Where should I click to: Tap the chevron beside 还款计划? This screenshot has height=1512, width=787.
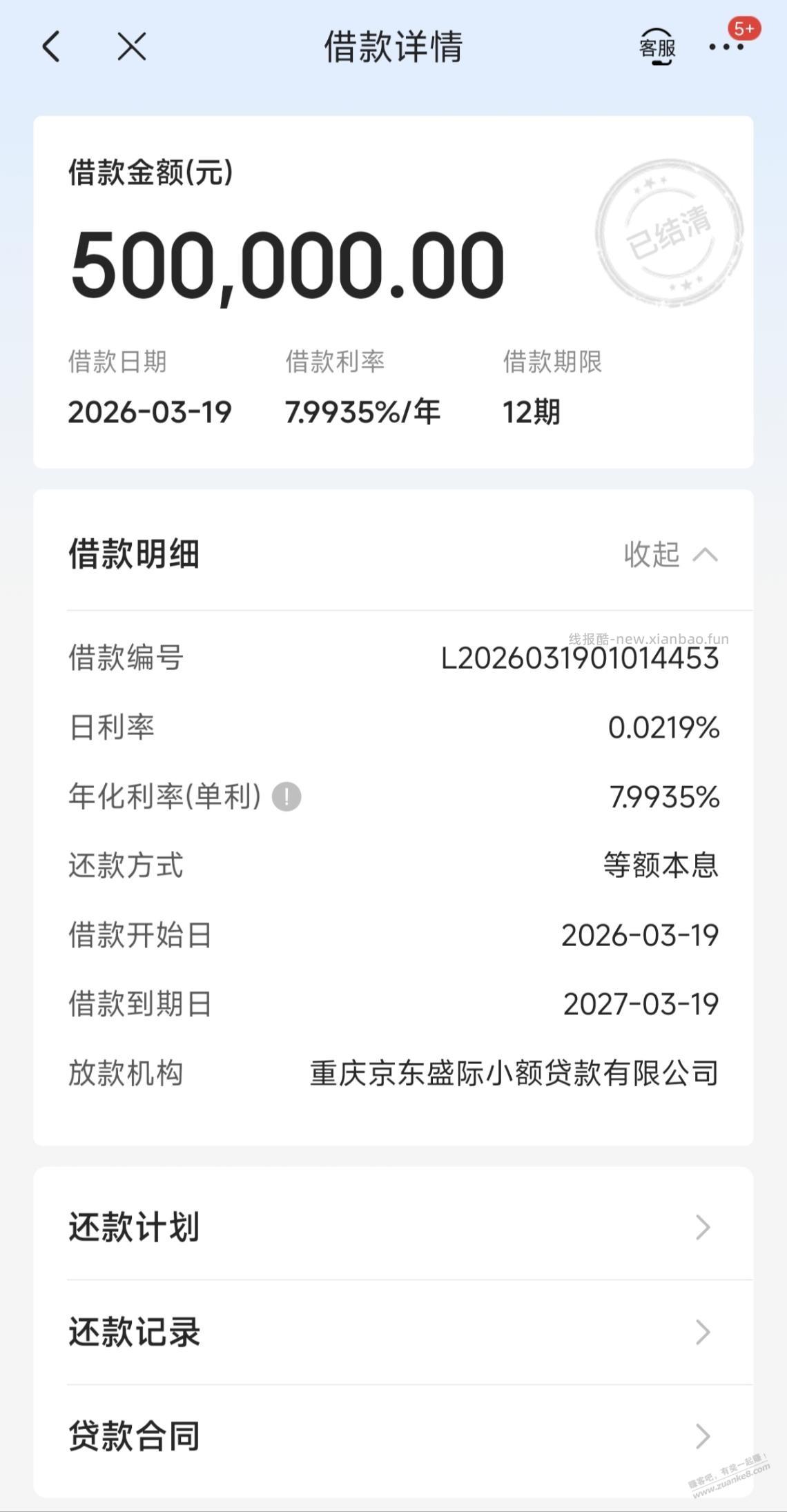pos(703,1227)
